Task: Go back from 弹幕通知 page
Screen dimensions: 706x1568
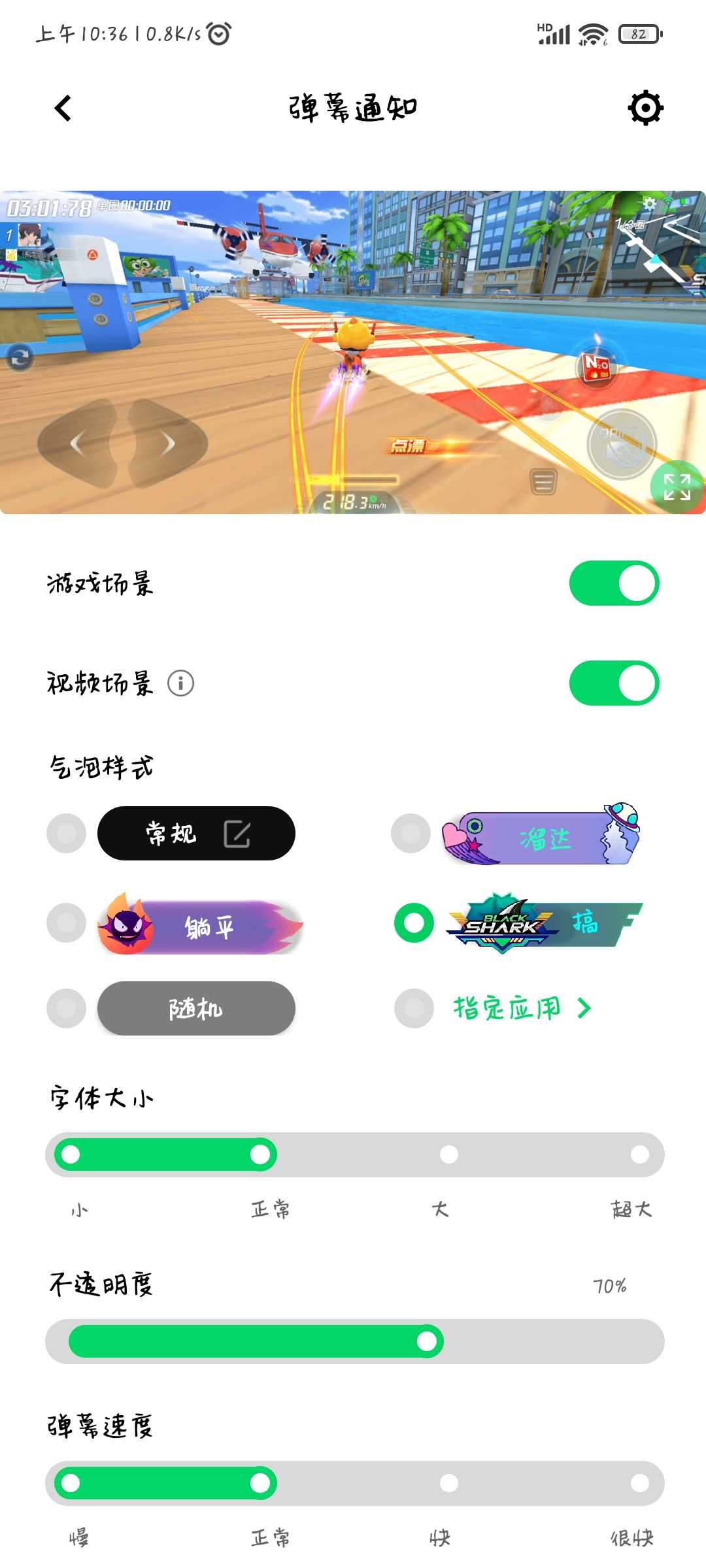Action: [x=63, y=108]
